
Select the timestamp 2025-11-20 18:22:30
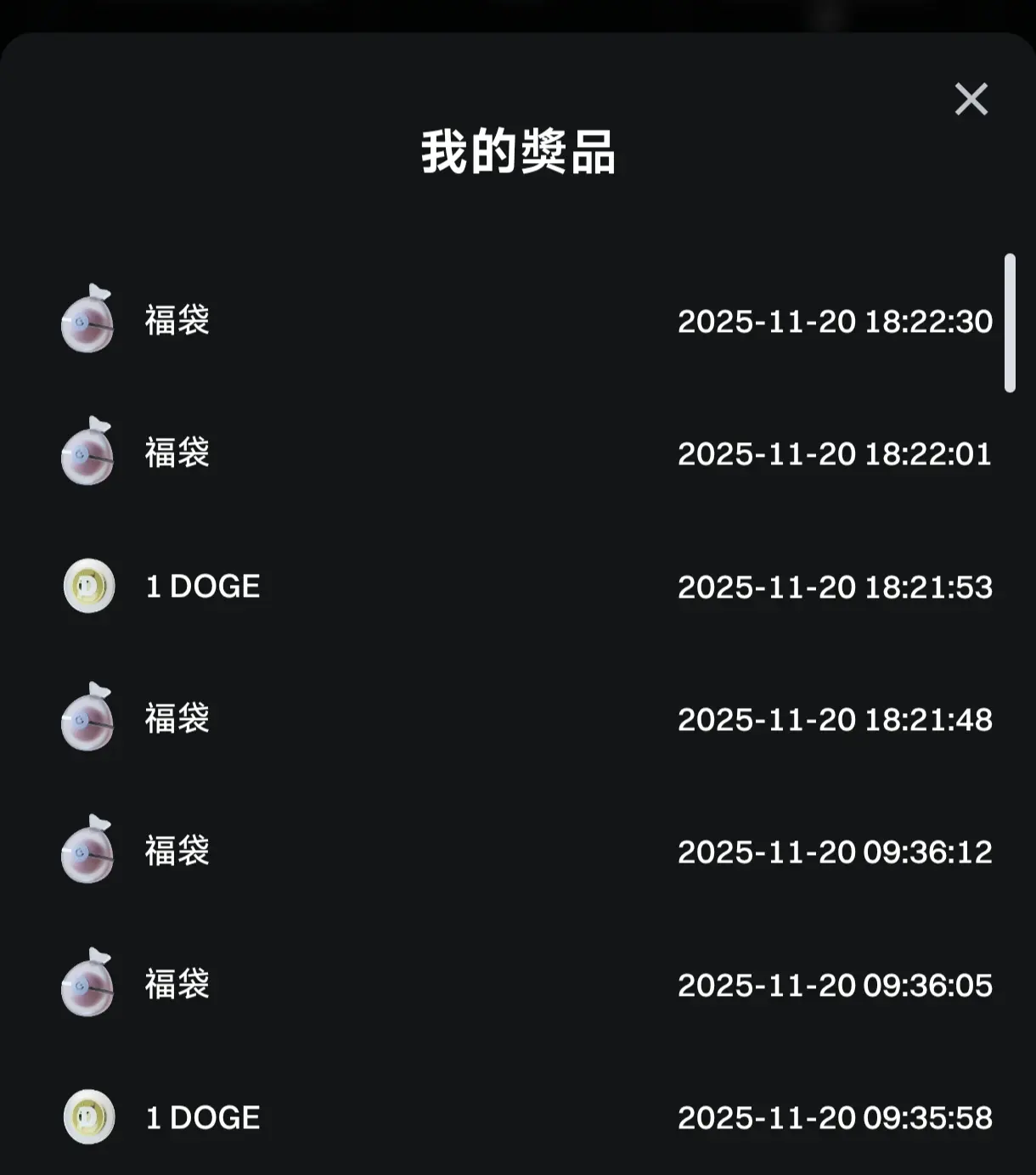click(x=836, y=321)
